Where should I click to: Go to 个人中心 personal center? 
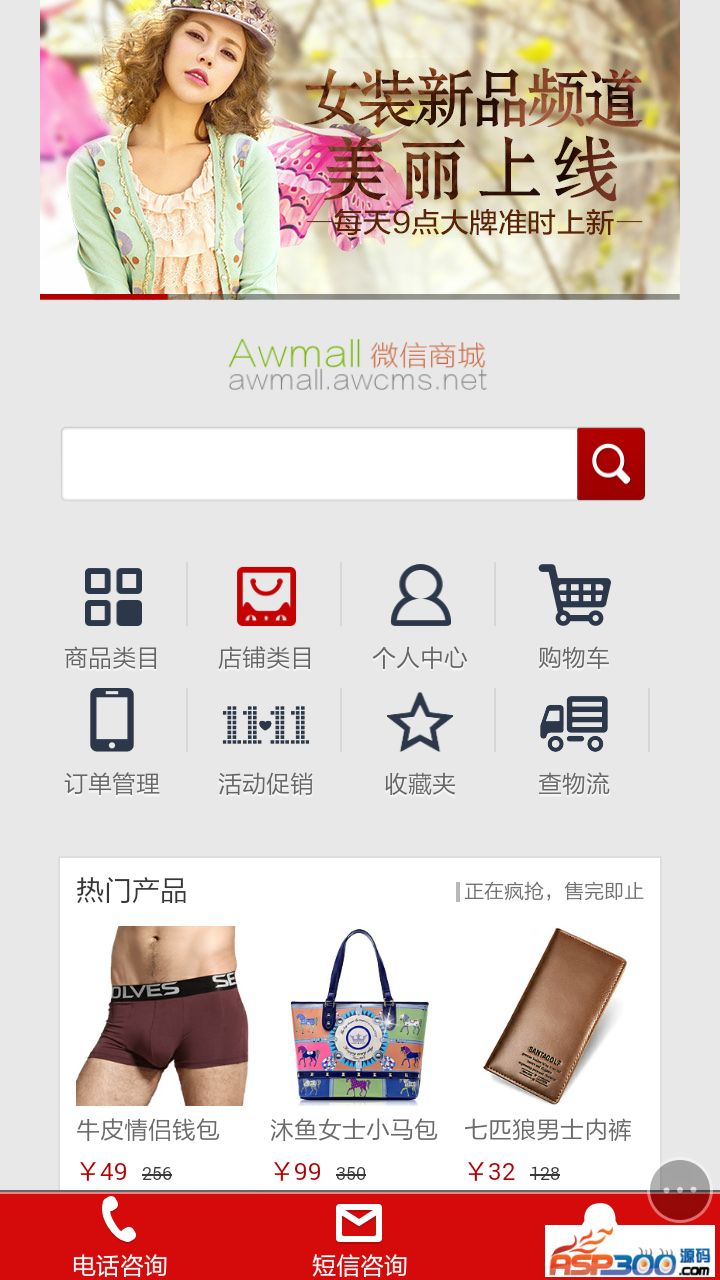420,617
